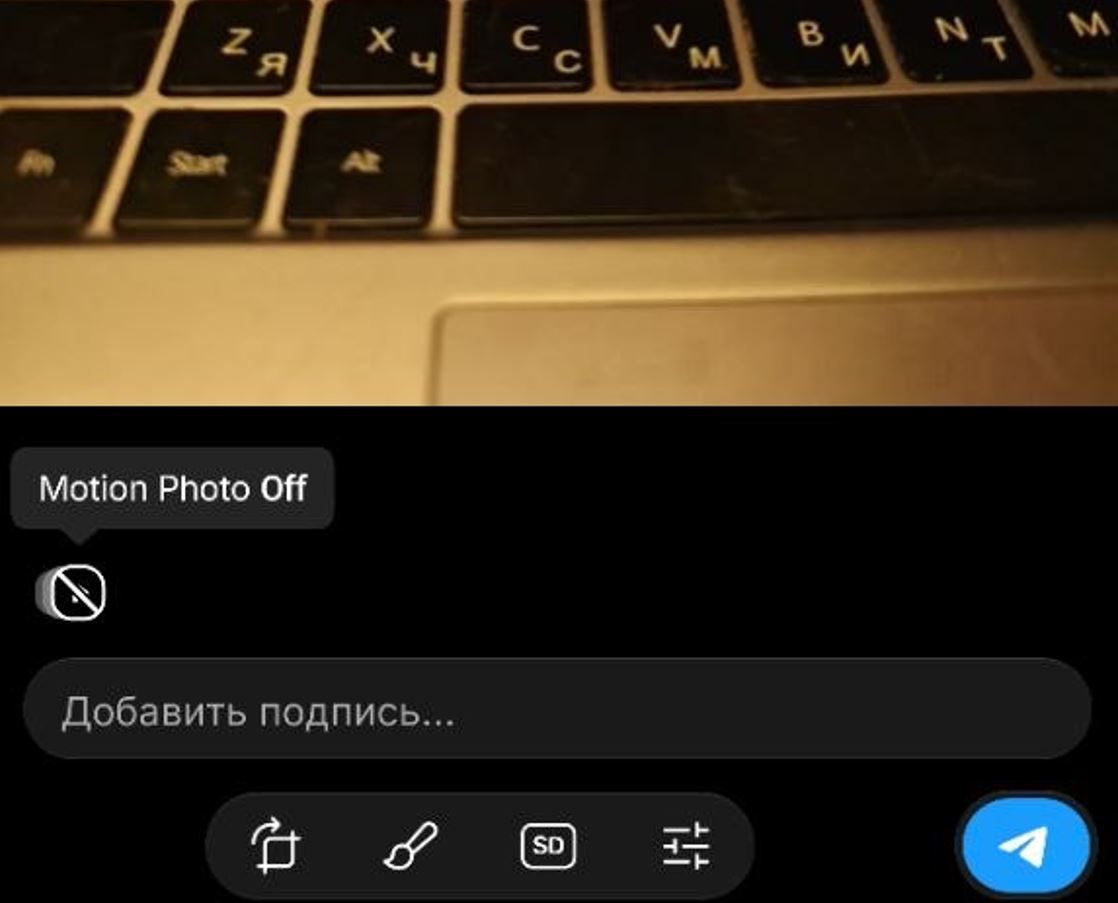The height and width of the screenshot is (903, 1118).
Task: Tap the caption field "Добавить подпись..."
Action: coord(556,711)
